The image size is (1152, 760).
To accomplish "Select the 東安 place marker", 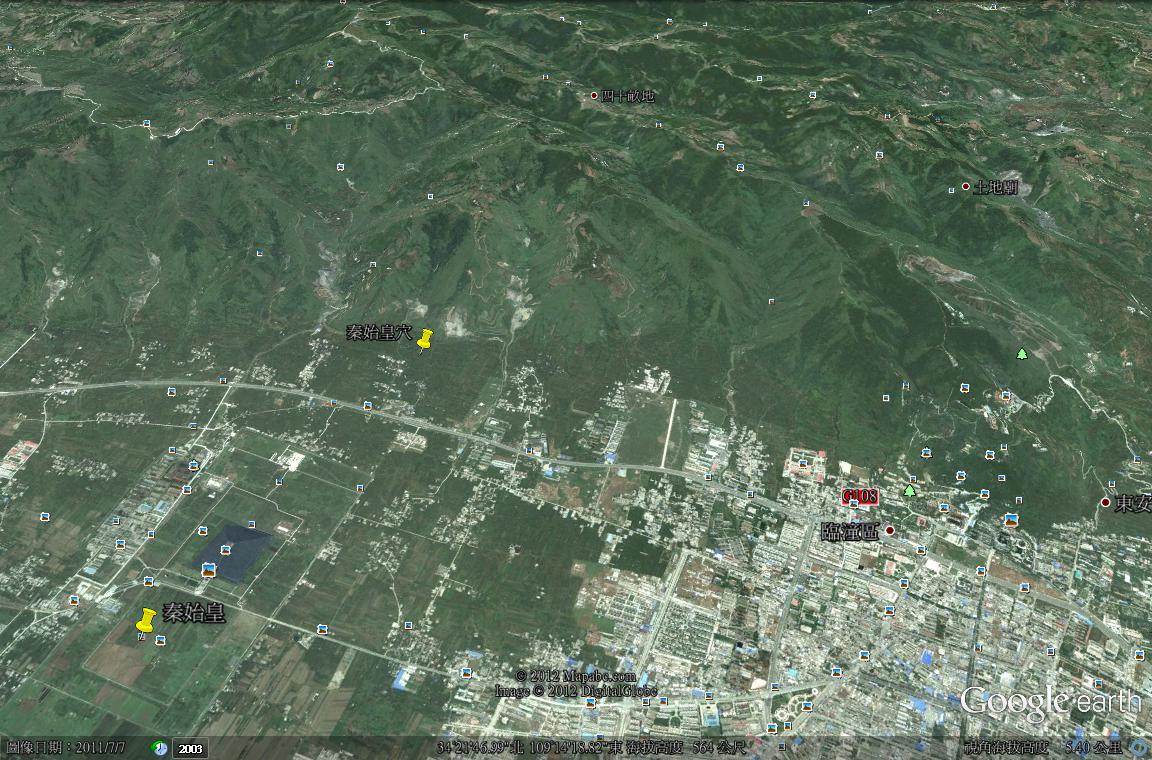I will pos(1105,502).
